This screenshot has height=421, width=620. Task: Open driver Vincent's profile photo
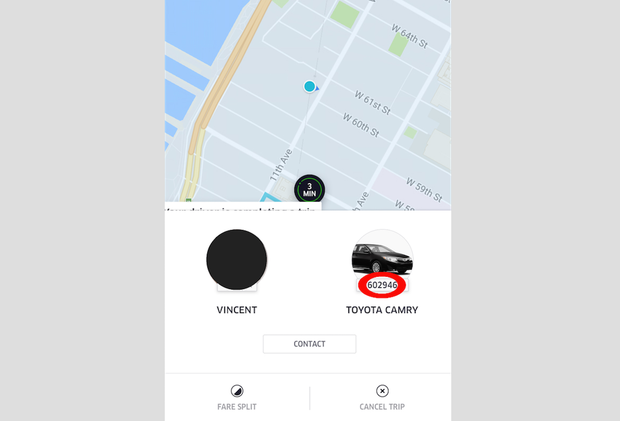(x=237, y=260)
